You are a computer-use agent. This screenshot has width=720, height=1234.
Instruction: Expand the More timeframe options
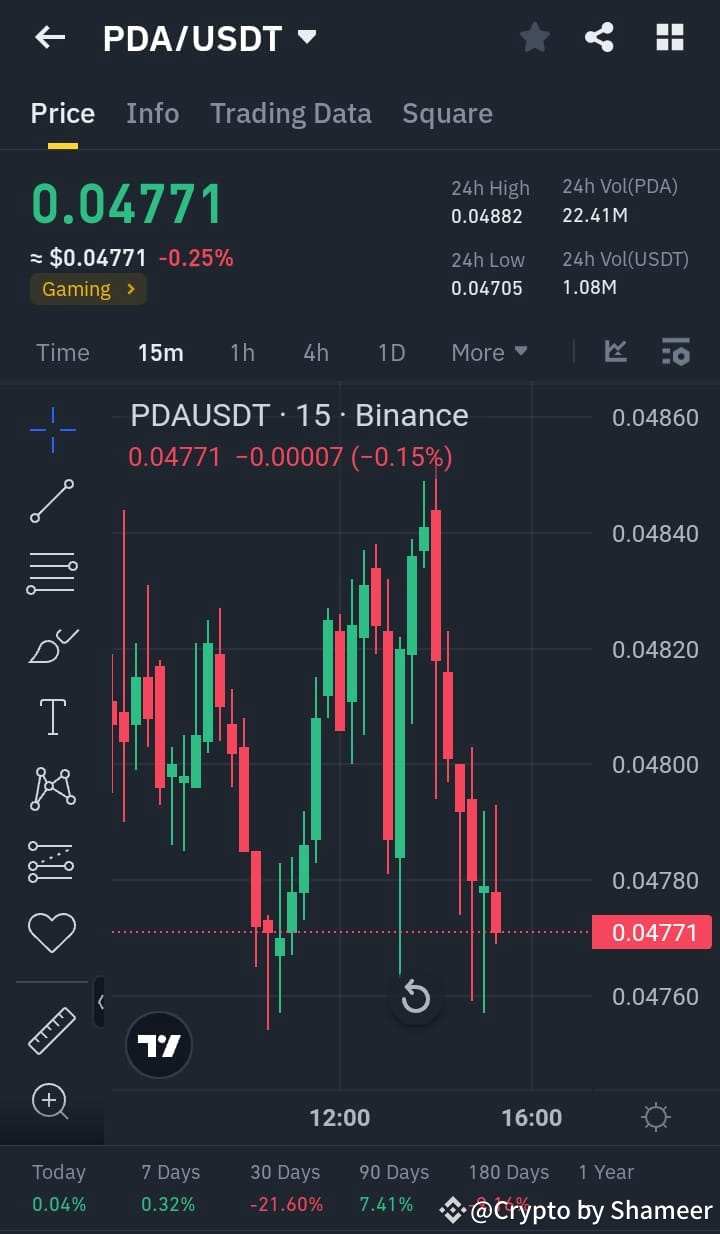point(488,352)
